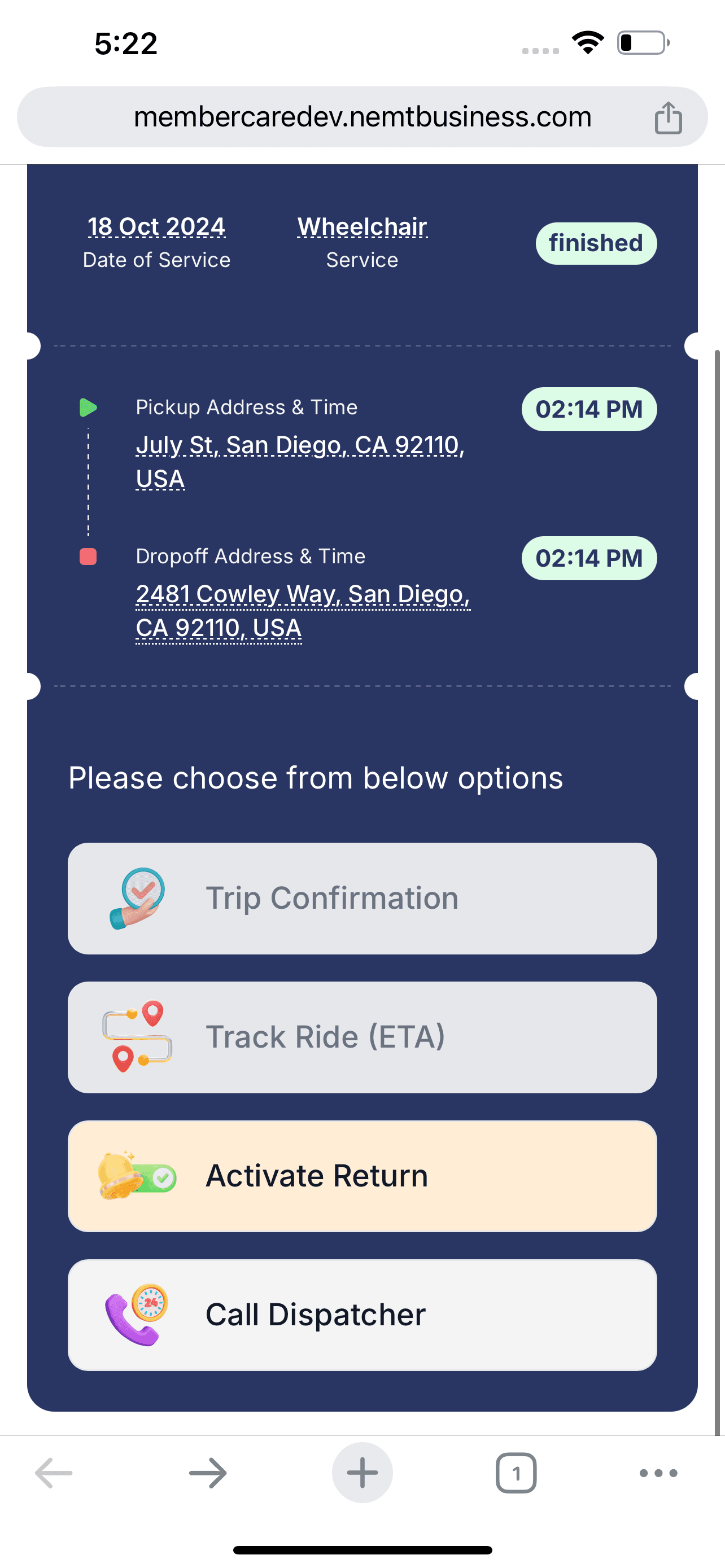
Task: Go back to the previous page
Action: click(x=54, y=1473)
